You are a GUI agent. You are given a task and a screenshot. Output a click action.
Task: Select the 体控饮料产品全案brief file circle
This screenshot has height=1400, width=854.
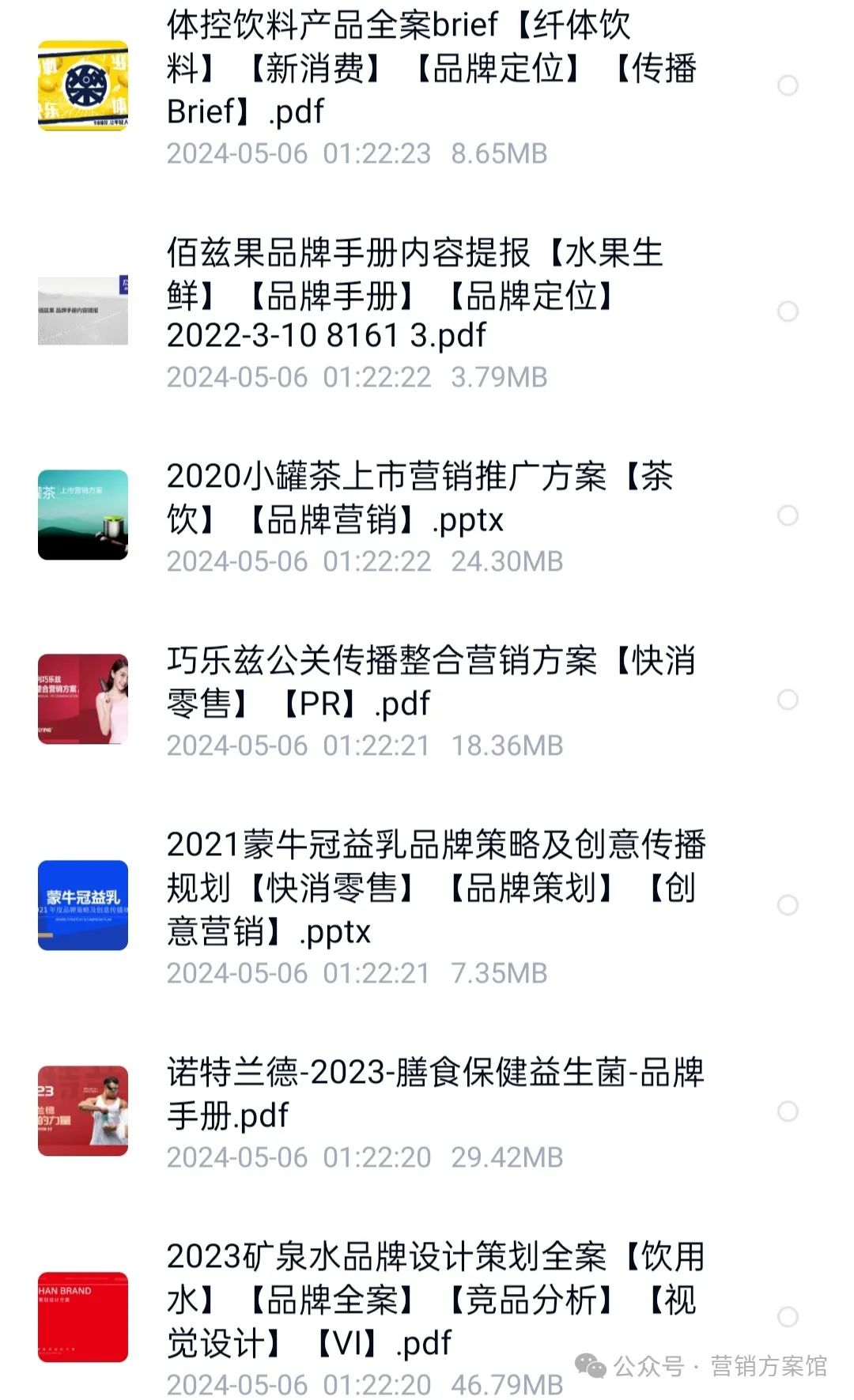(788, 85)
